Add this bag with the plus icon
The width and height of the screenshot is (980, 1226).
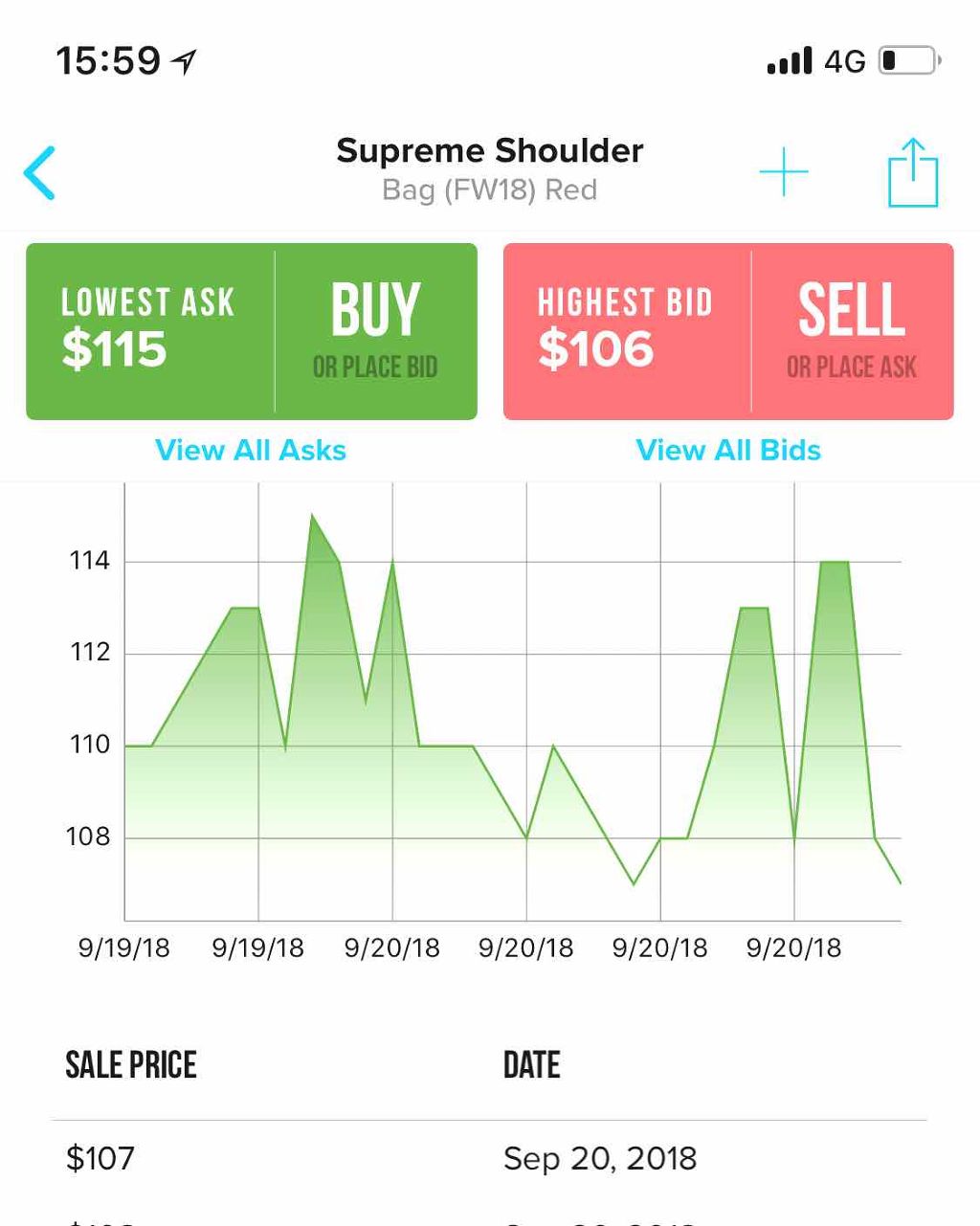pyautogui.click(x=783, y=173)
